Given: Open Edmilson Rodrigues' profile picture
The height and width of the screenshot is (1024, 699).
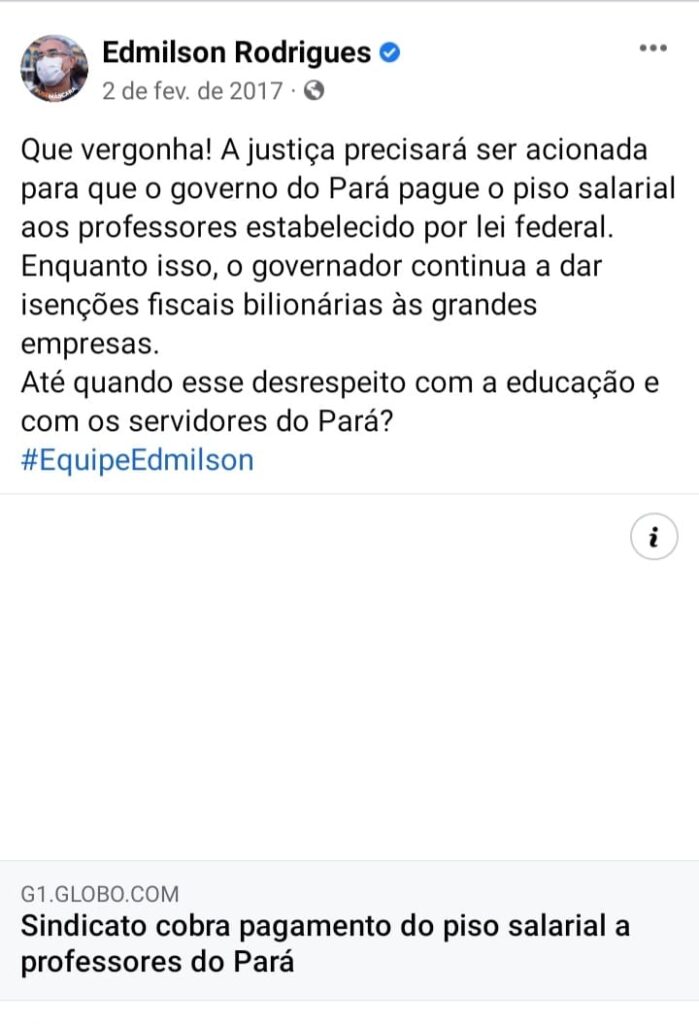Looking at the screenshot, I should click(x=54, y=69).
